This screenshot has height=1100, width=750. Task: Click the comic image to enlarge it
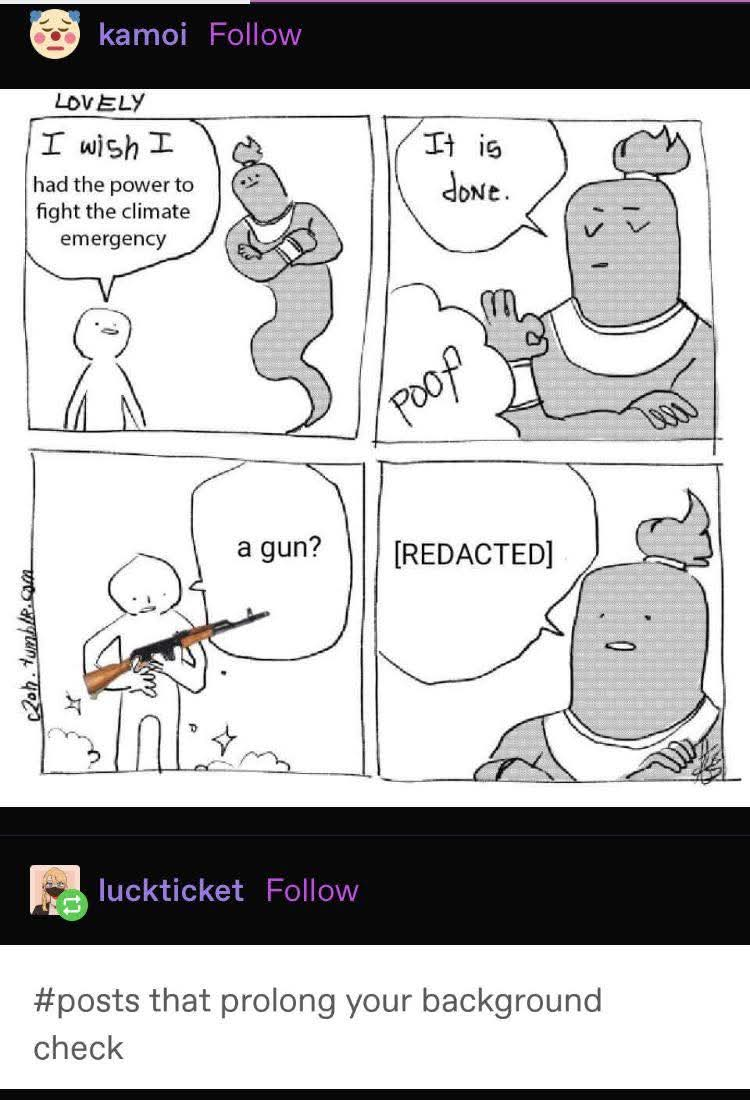(375, 440)
